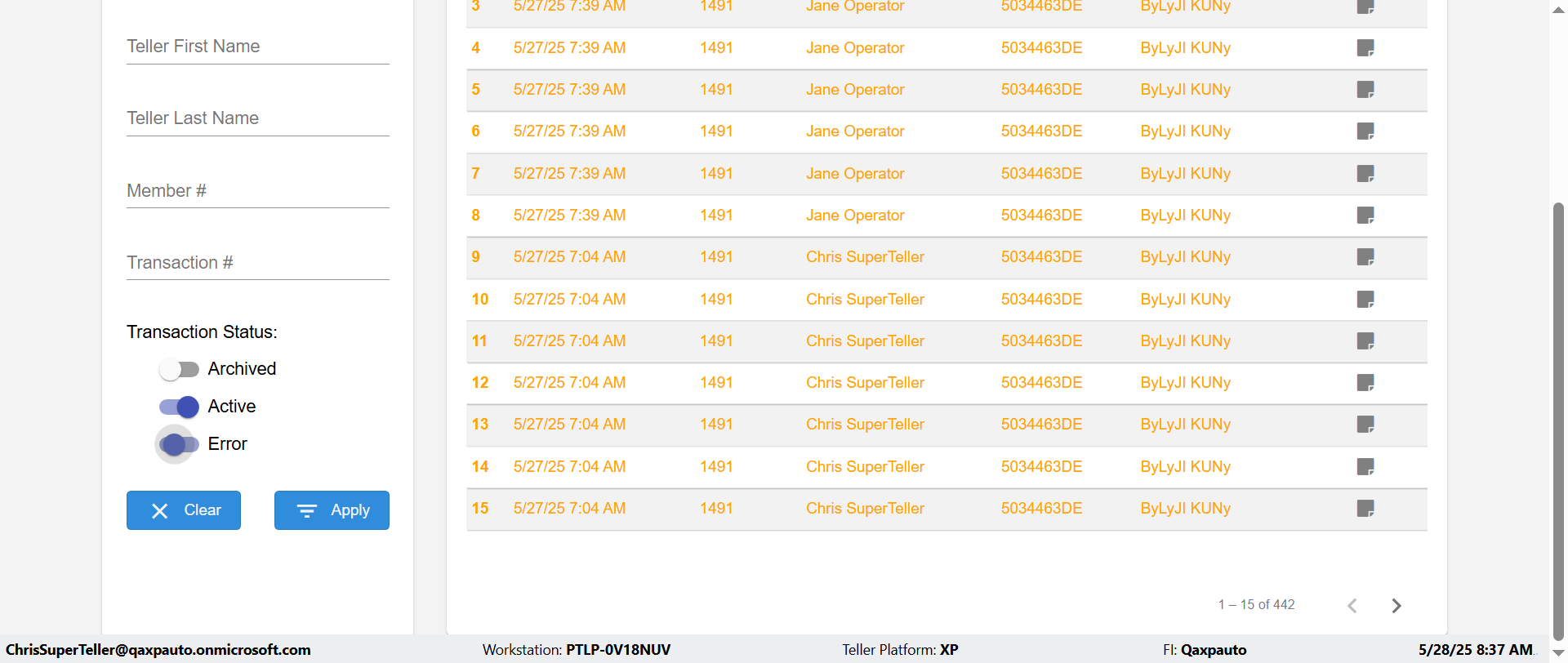The image size is (1568, 663).
Task: Go to previous page of results
Action: (1352, 605)
